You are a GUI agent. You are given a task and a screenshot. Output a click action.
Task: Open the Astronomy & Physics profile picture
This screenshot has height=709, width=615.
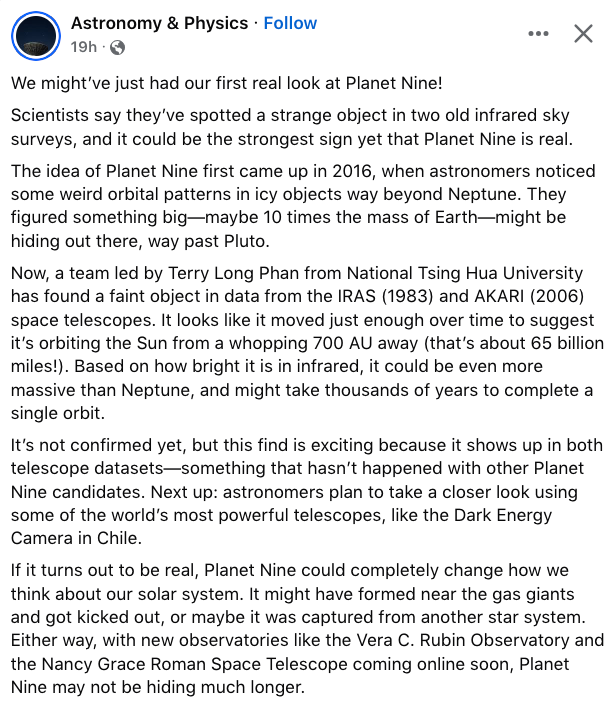pos(36,34)
